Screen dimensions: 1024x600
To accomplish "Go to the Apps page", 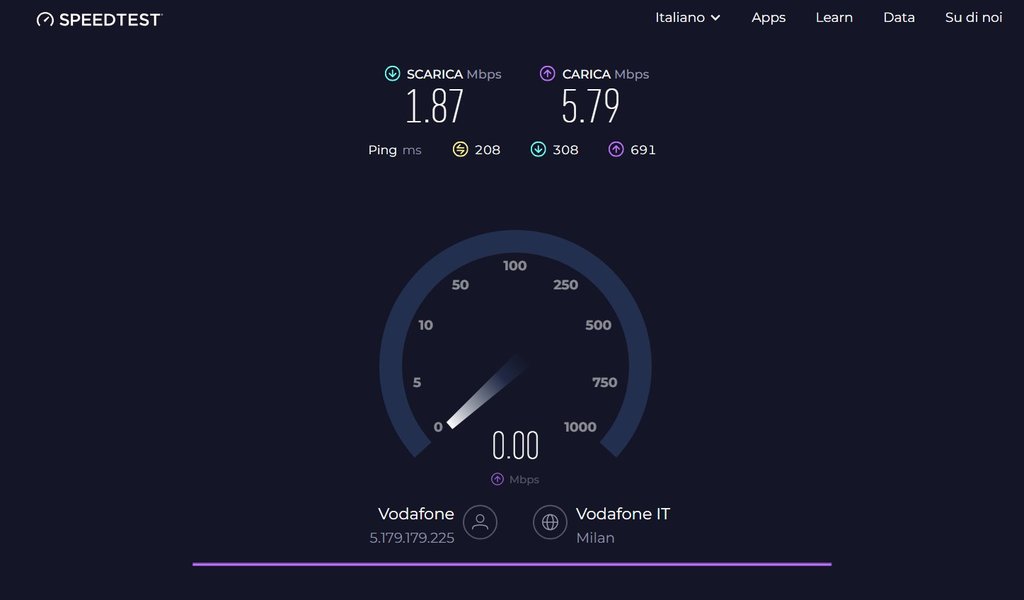I will point(768,18).
